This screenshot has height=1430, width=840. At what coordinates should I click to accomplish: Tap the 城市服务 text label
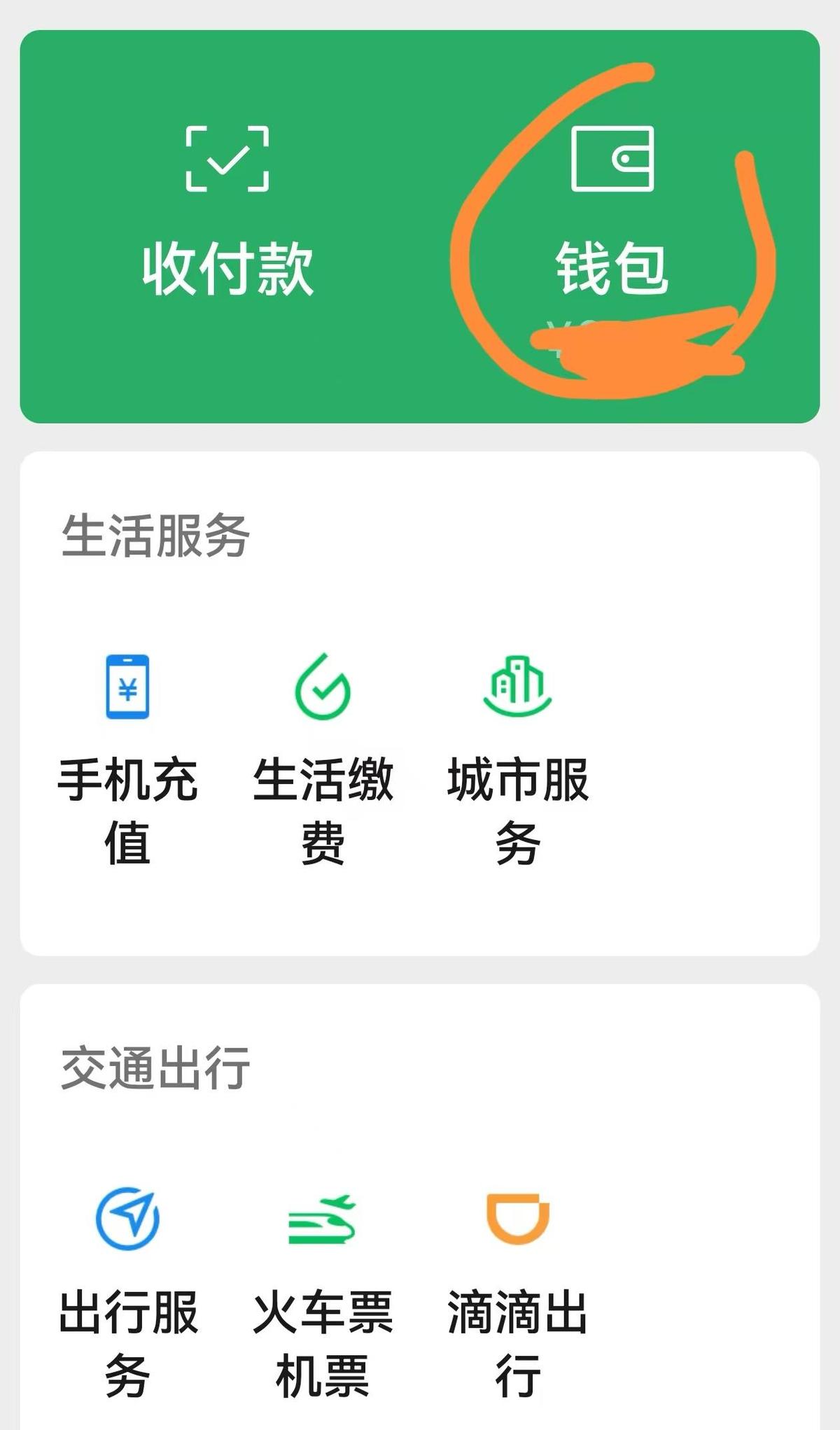516,808
